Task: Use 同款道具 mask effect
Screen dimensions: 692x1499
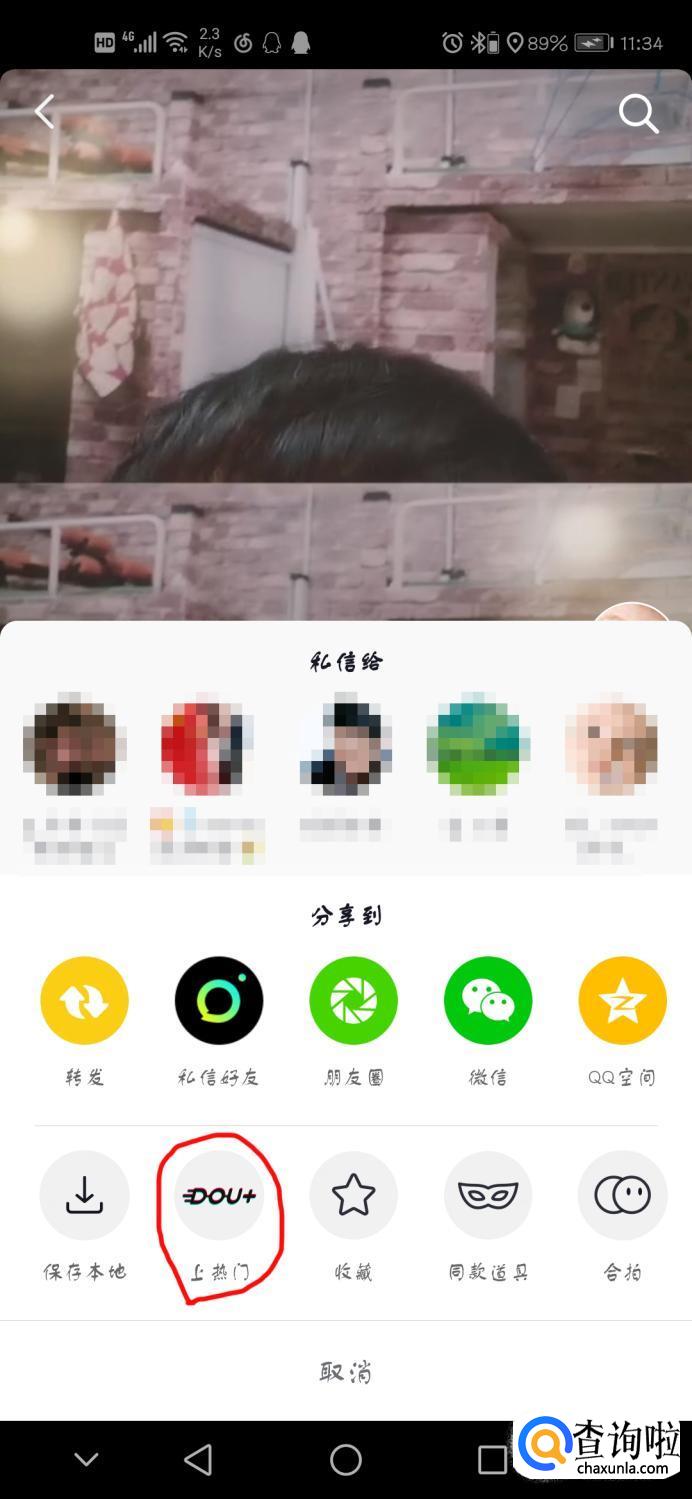Action: (488, 1195)
